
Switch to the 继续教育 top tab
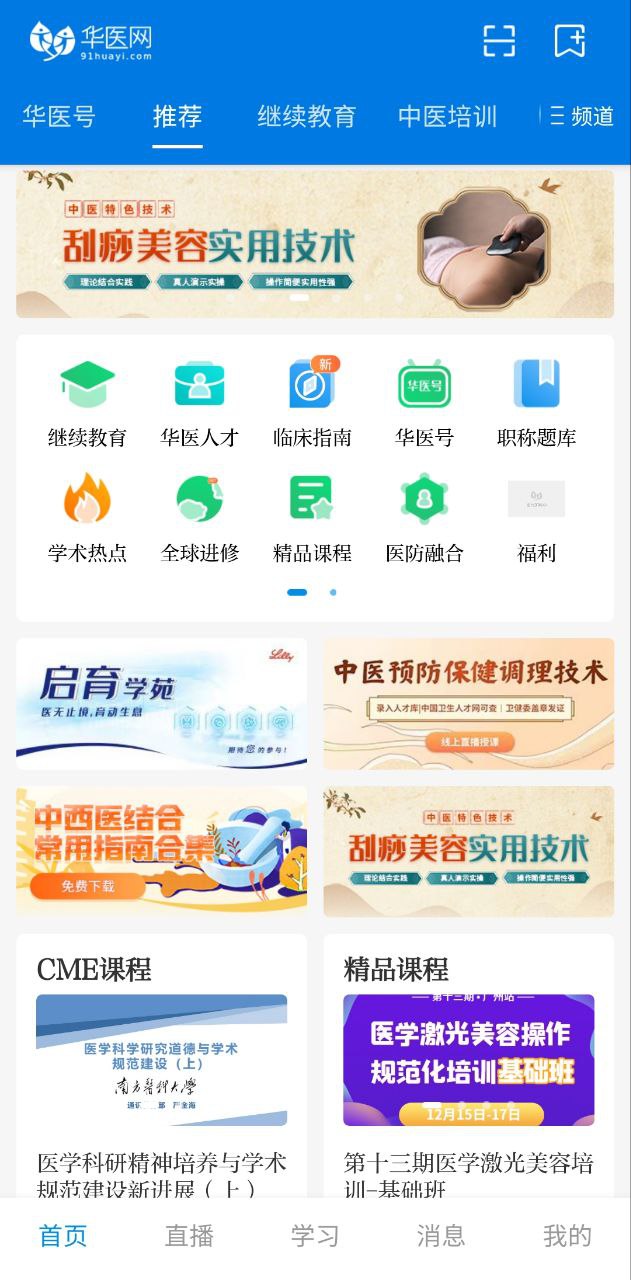(306, 116)
